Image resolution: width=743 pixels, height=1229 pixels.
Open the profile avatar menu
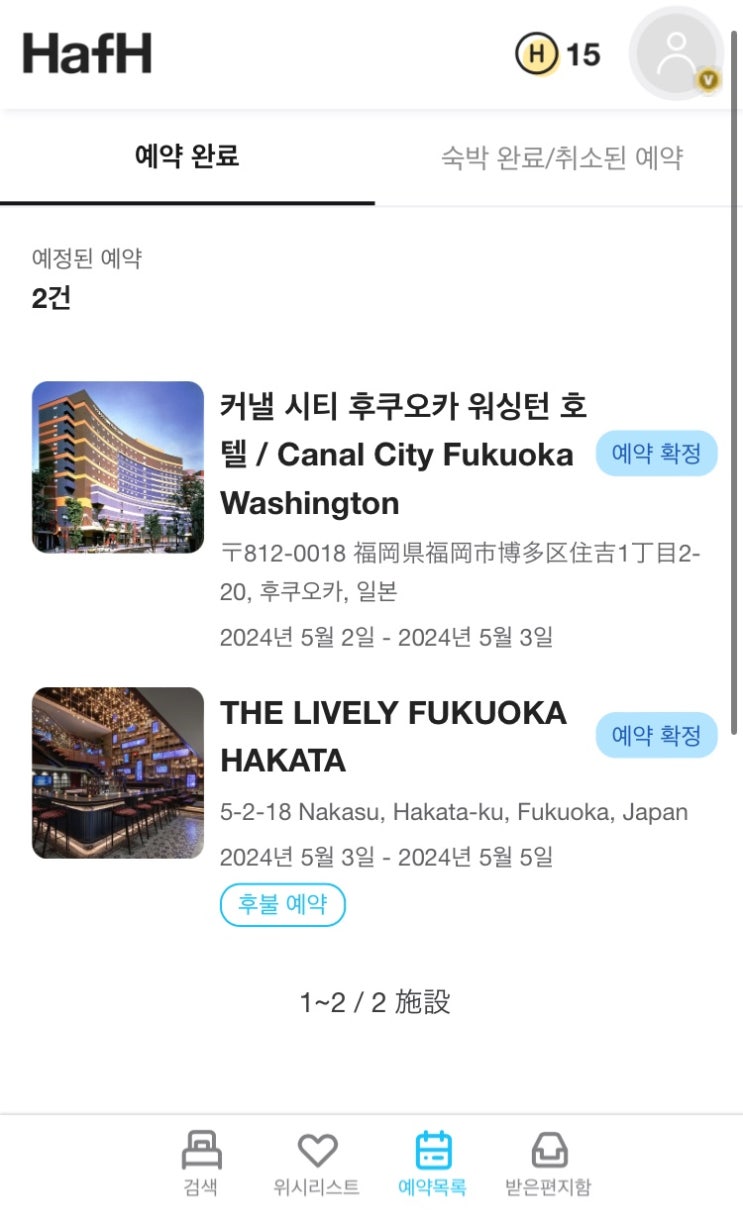(677, 53)
